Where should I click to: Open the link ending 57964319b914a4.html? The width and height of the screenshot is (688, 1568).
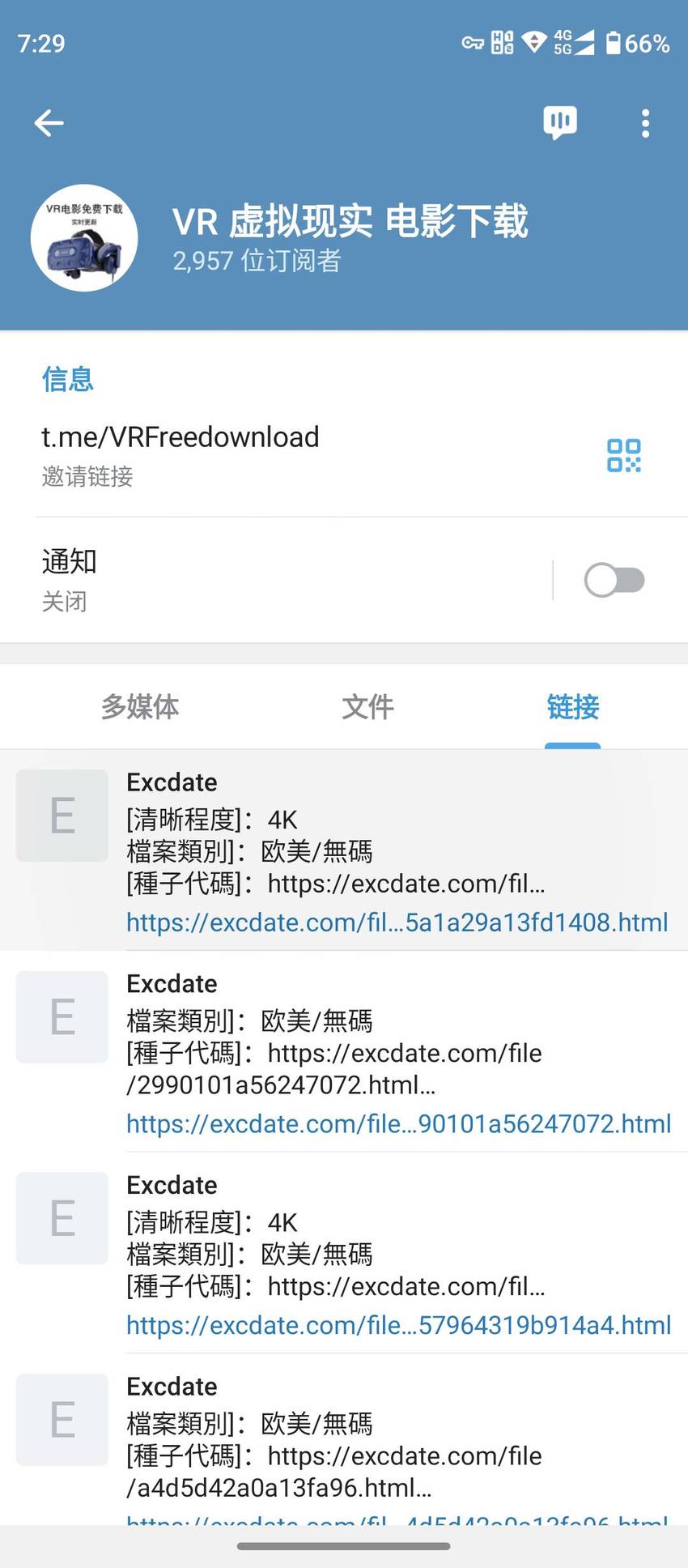399,1326
